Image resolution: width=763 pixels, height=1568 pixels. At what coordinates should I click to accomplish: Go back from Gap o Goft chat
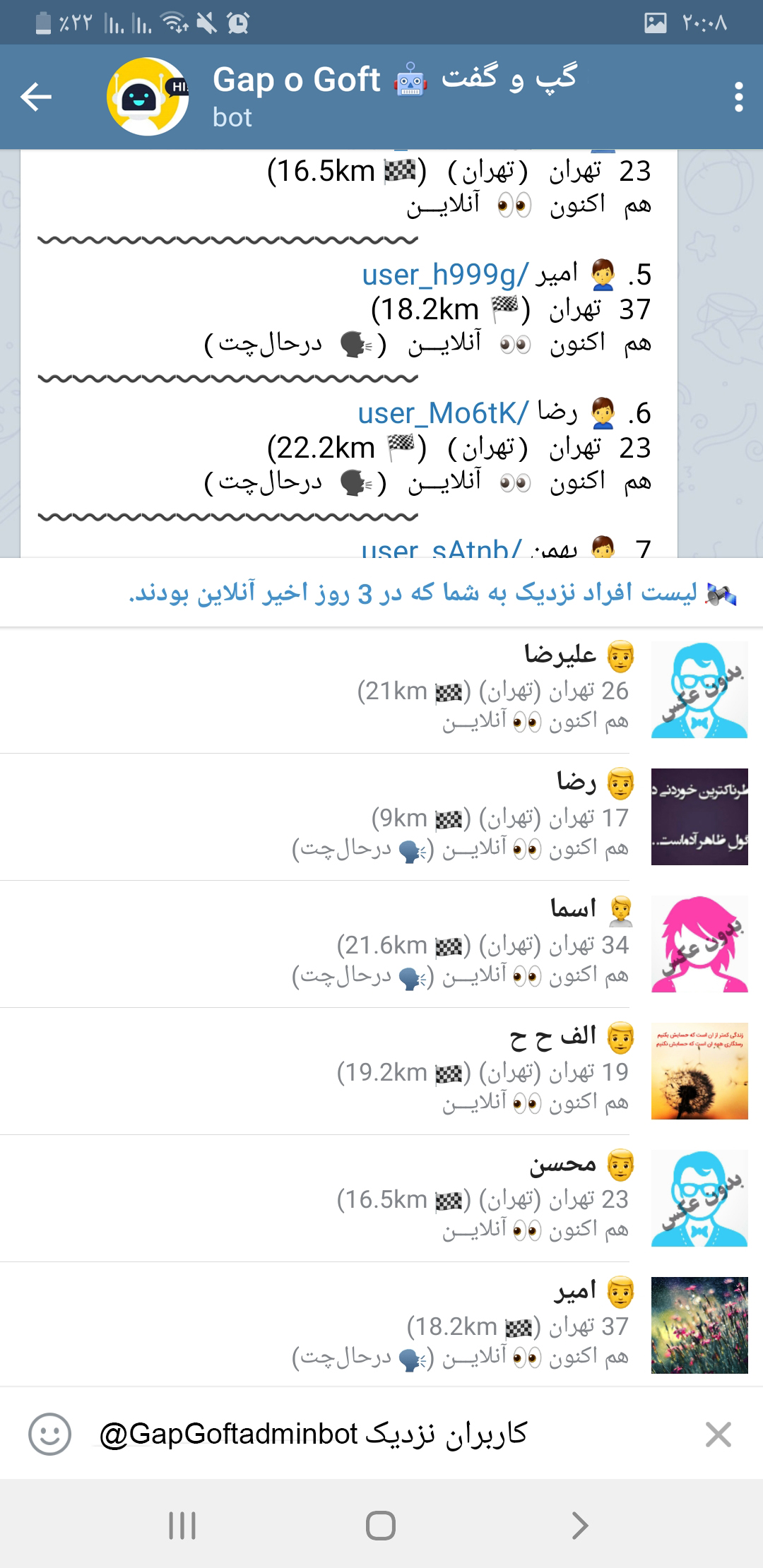(37, 97)
